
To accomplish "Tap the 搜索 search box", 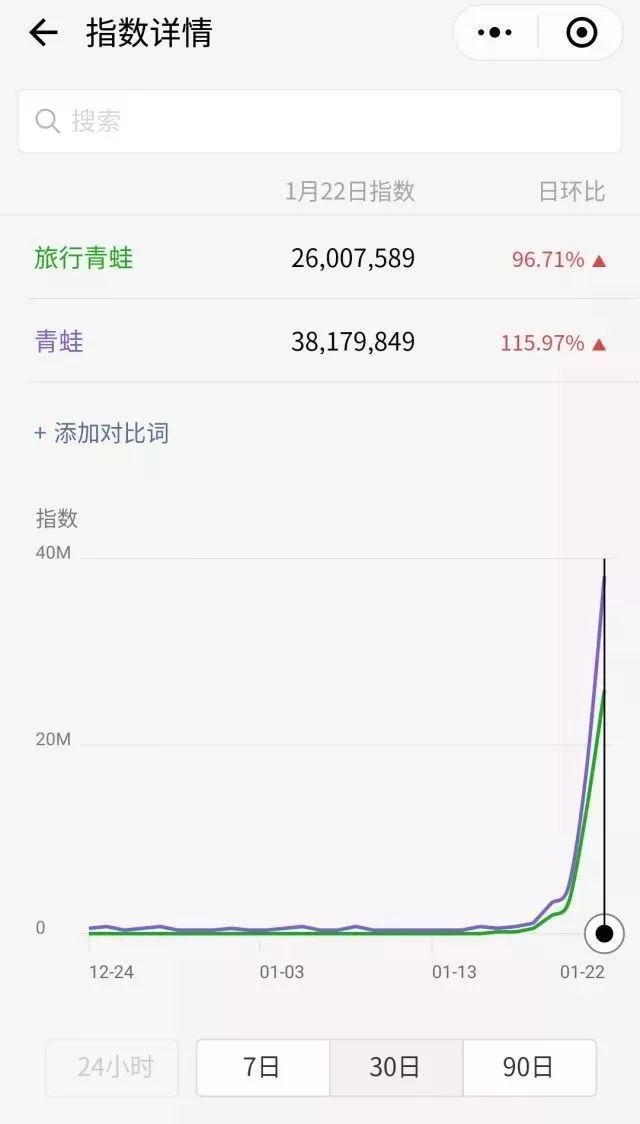I will tap(320, 121).
